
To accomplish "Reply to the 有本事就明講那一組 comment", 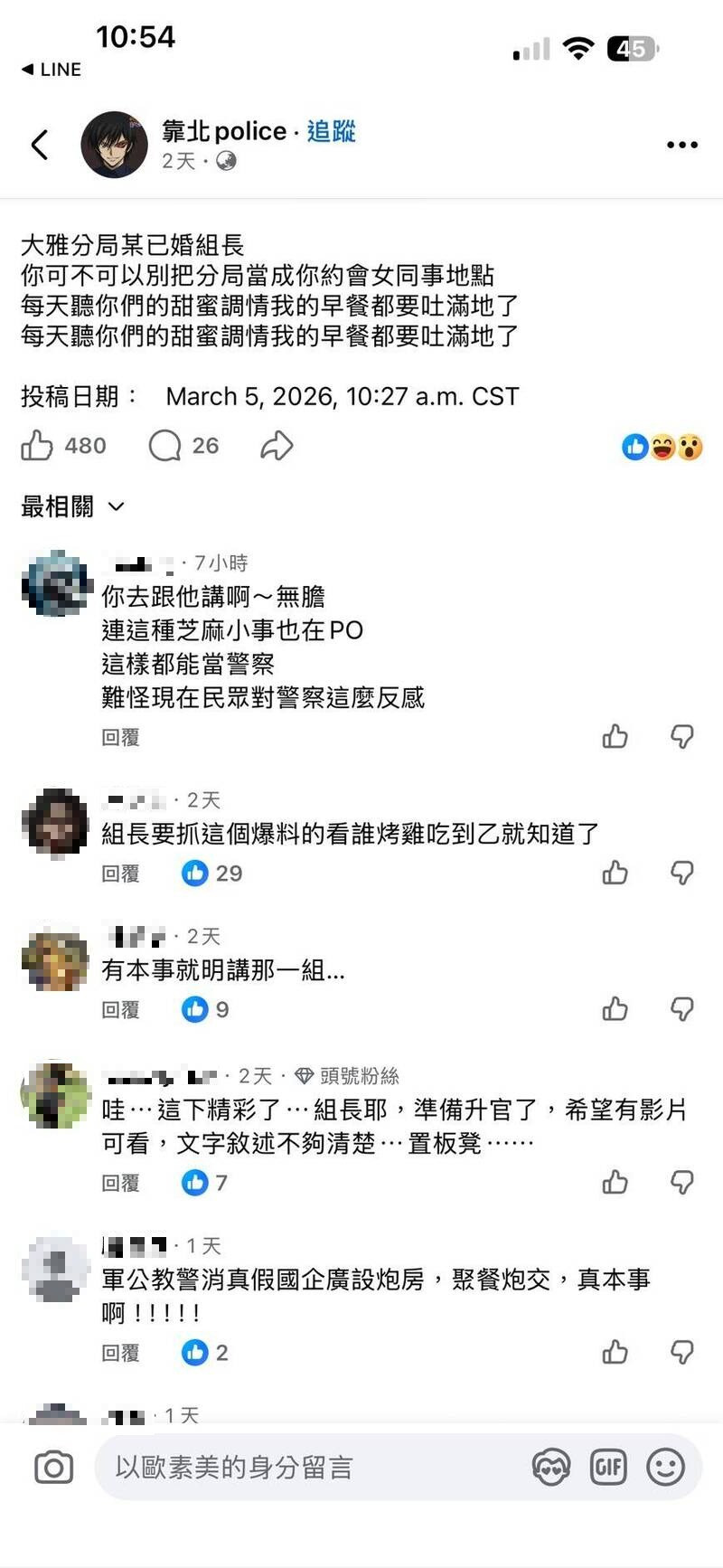I will click(x=120, y=1010).
